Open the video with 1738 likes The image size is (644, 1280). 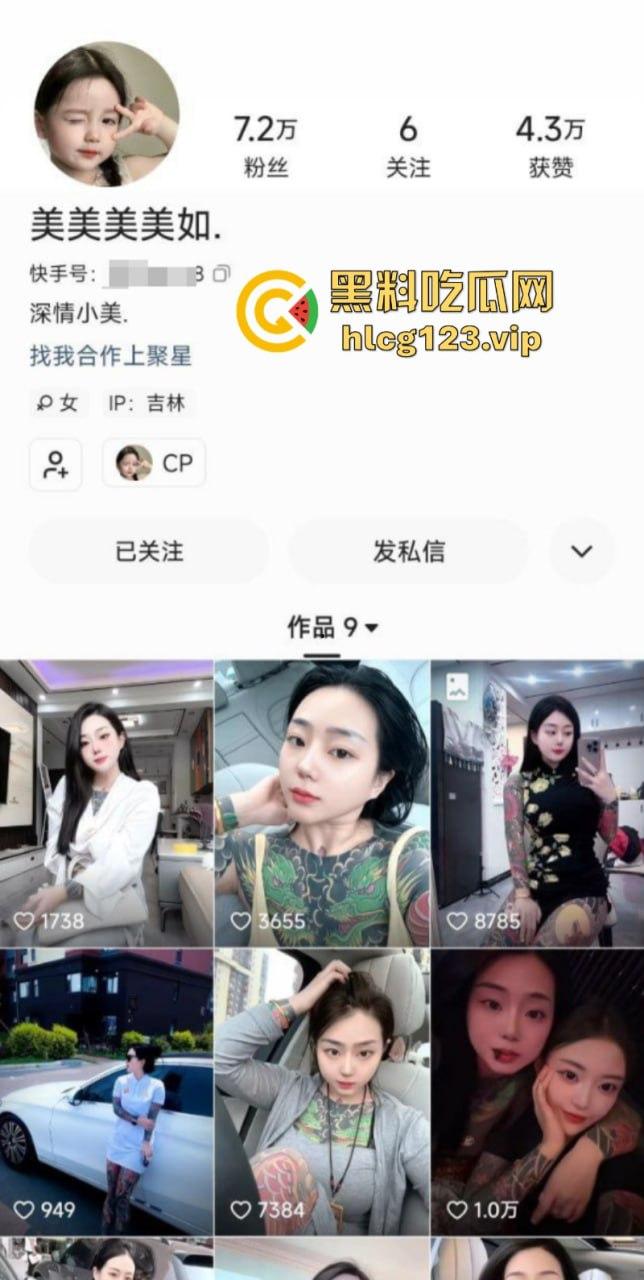(x=106, y=802)
